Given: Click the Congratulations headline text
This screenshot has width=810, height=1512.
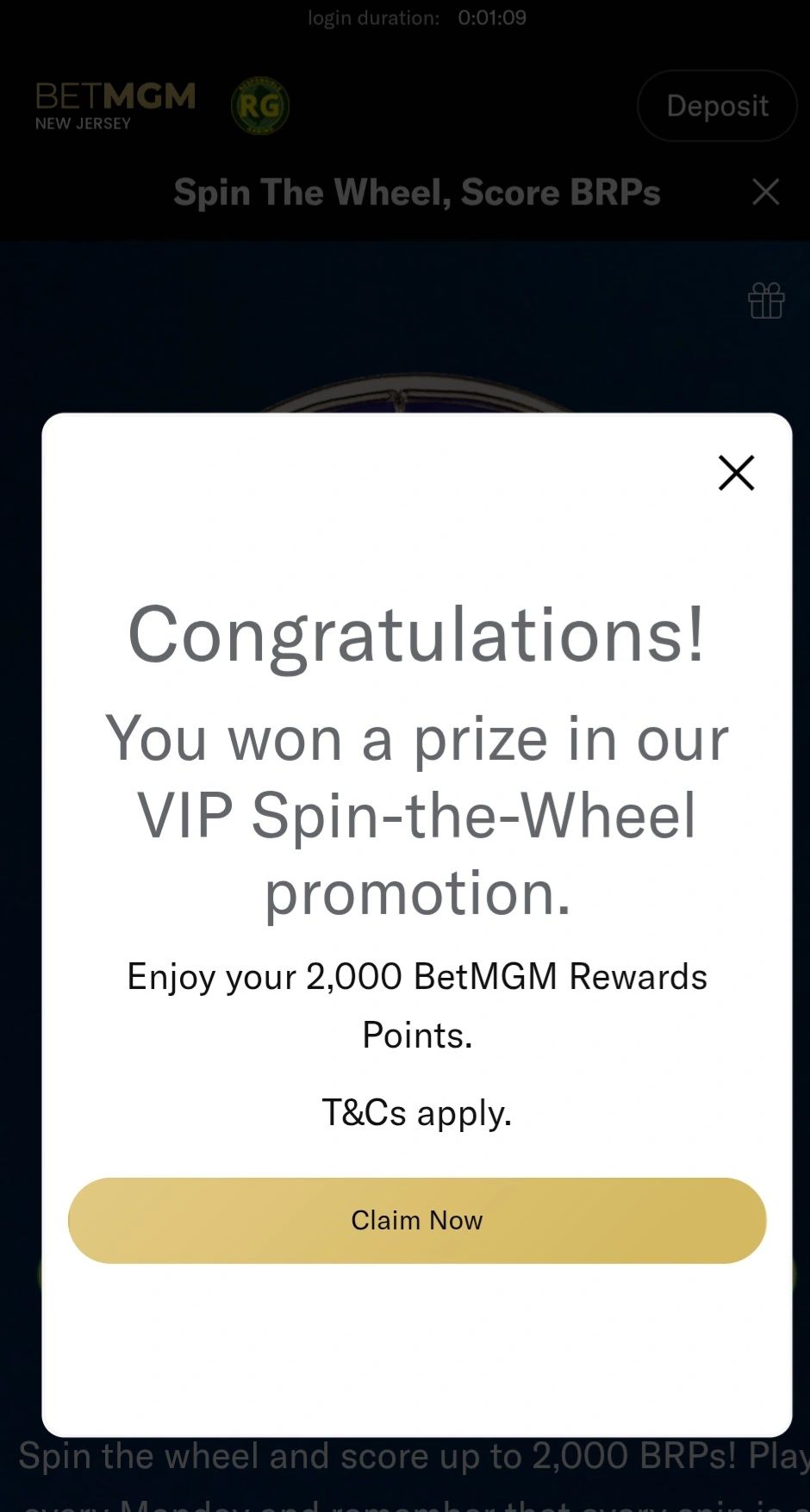Looking at the screenshot, I should [415, 633].
